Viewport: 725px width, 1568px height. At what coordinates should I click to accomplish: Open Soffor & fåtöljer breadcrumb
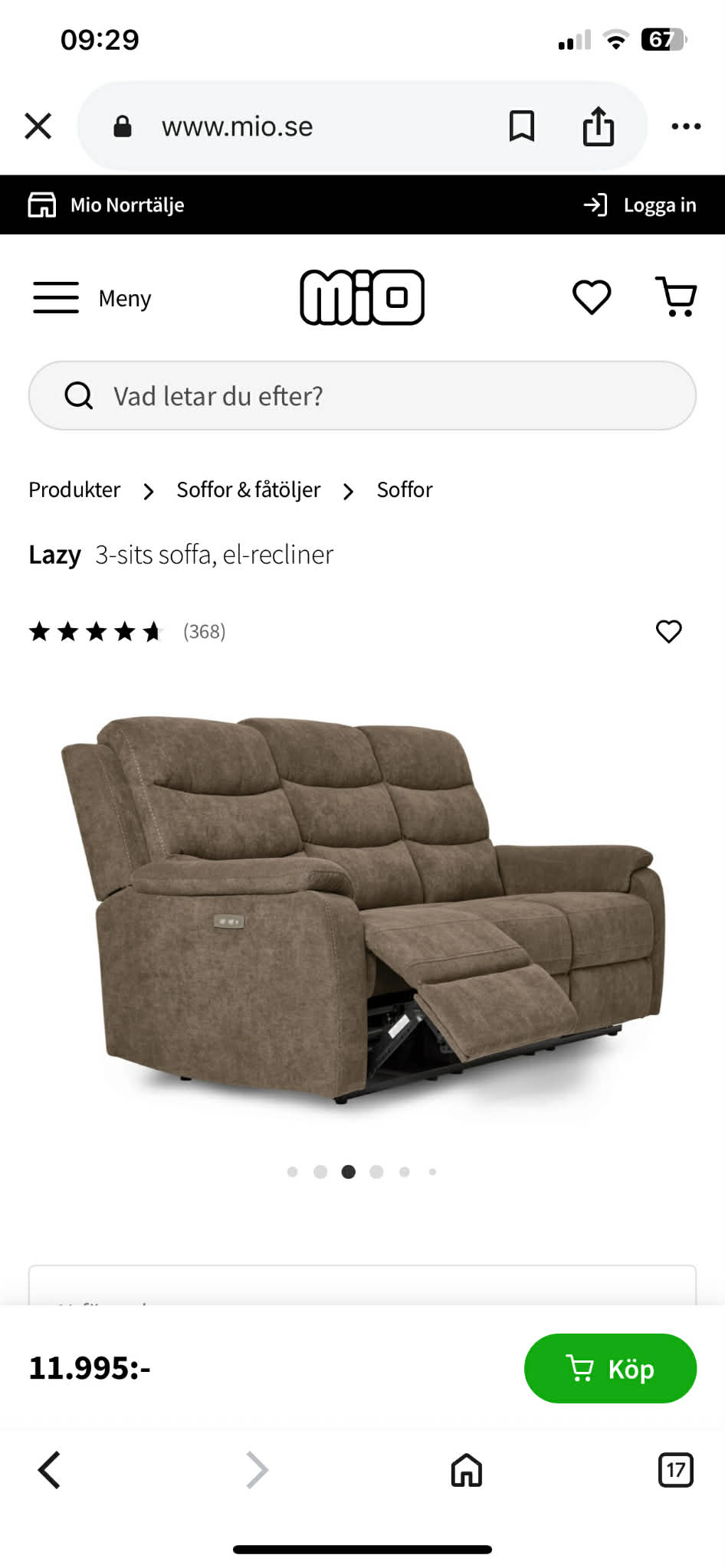pyautogui.click(x=248, y=489)
